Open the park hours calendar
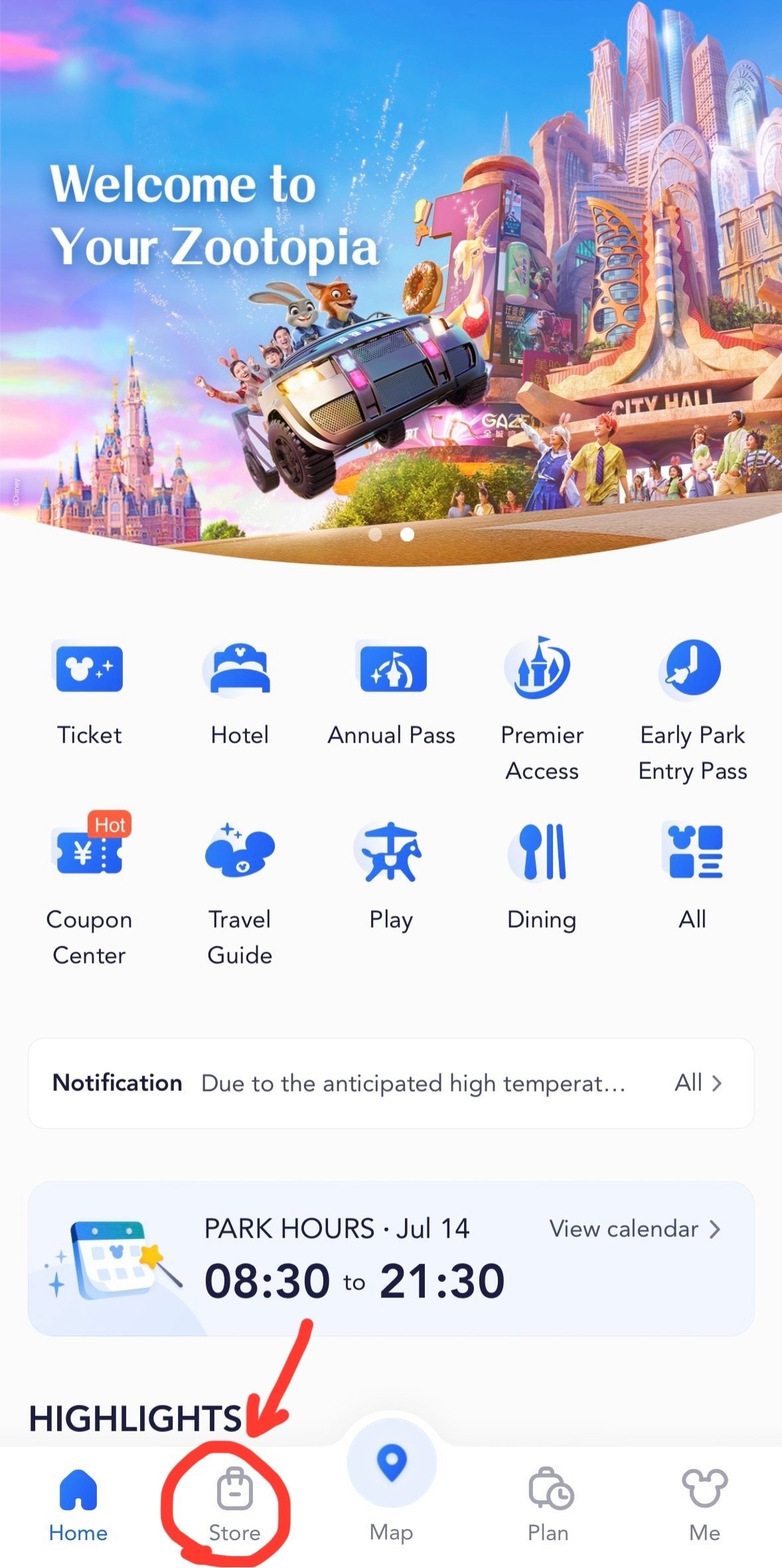The image size is (782, 1568). click(x=635, y=1229)
